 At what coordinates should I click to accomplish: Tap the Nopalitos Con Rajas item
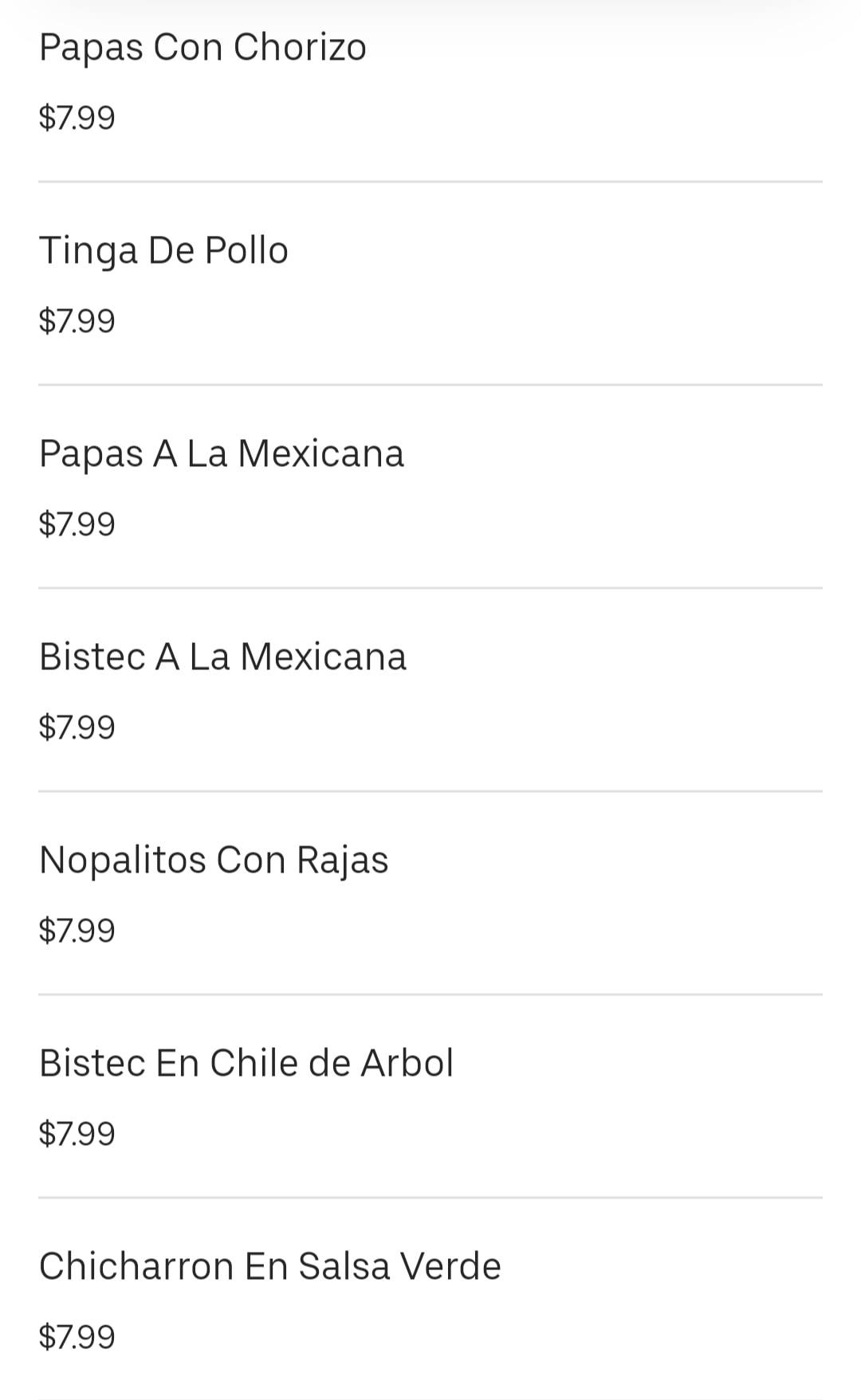pyautogui.click(x=214, y=861)
